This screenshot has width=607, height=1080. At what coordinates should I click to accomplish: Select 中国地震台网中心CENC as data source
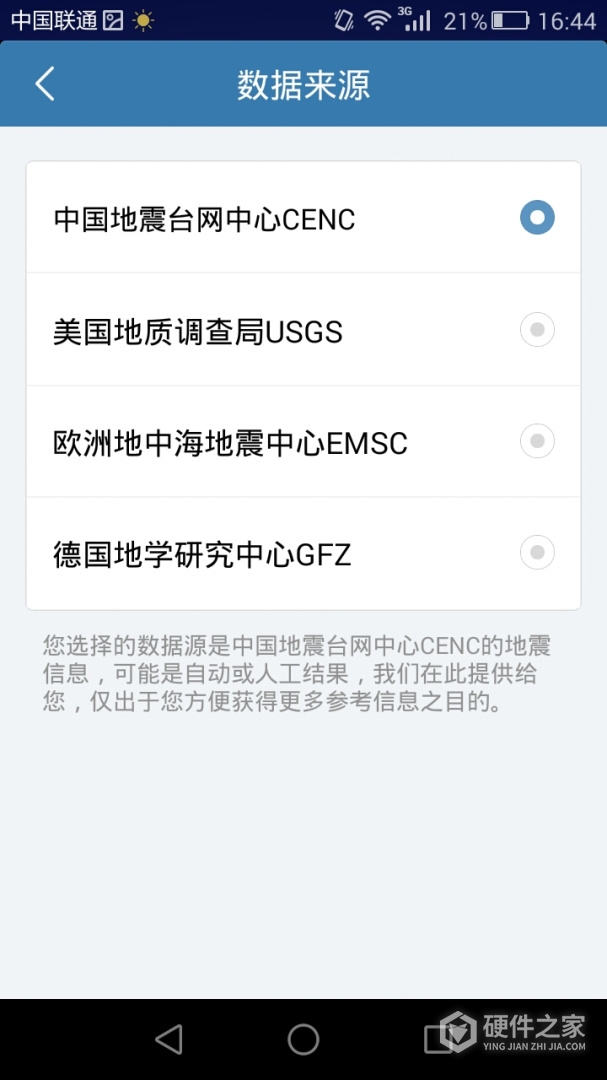click(x=536, y=218)
